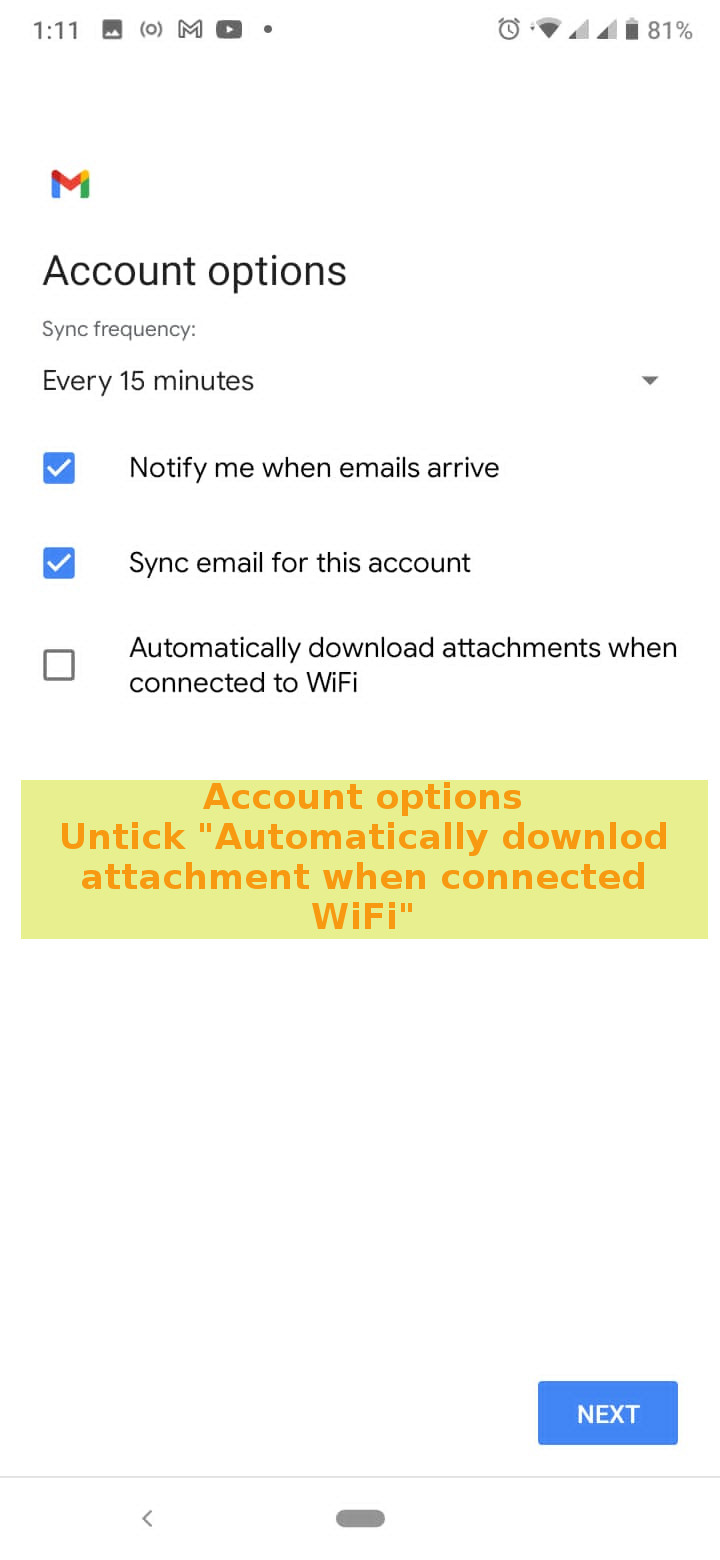Uncheck Notify me when emails arrive
Viewport: 720px width, 1560px height.
coord(59,467)
